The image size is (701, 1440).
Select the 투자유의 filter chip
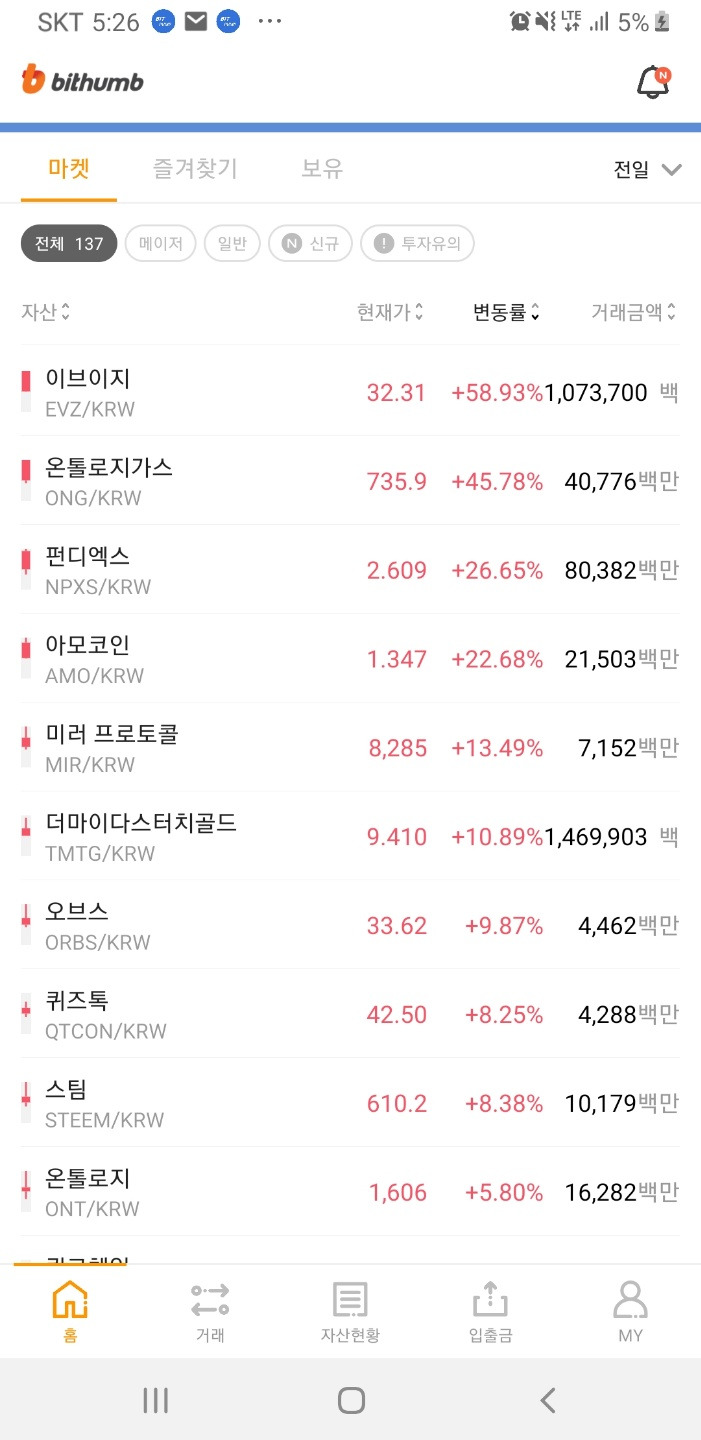pyautogui.click(x=417, y=243)
